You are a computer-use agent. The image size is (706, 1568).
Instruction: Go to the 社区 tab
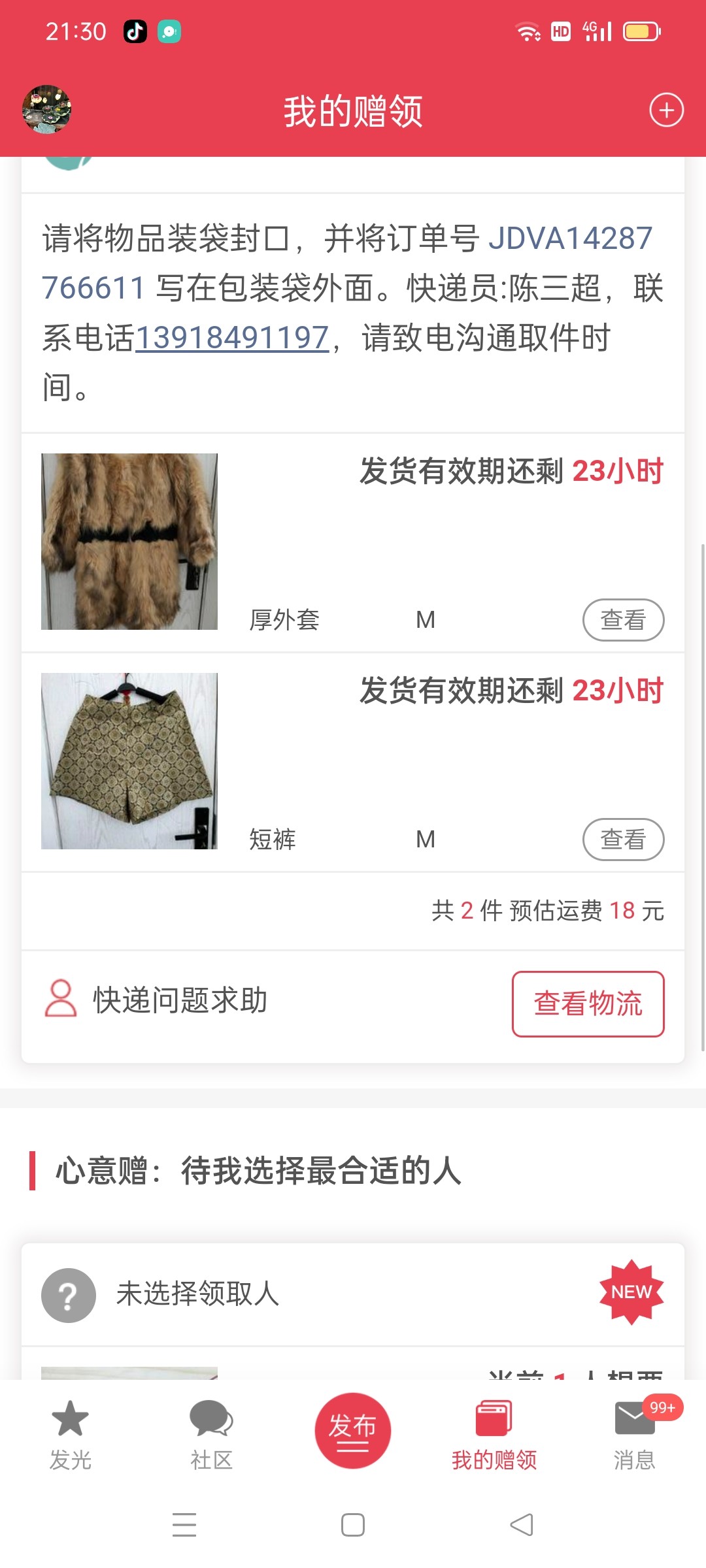211,1434
